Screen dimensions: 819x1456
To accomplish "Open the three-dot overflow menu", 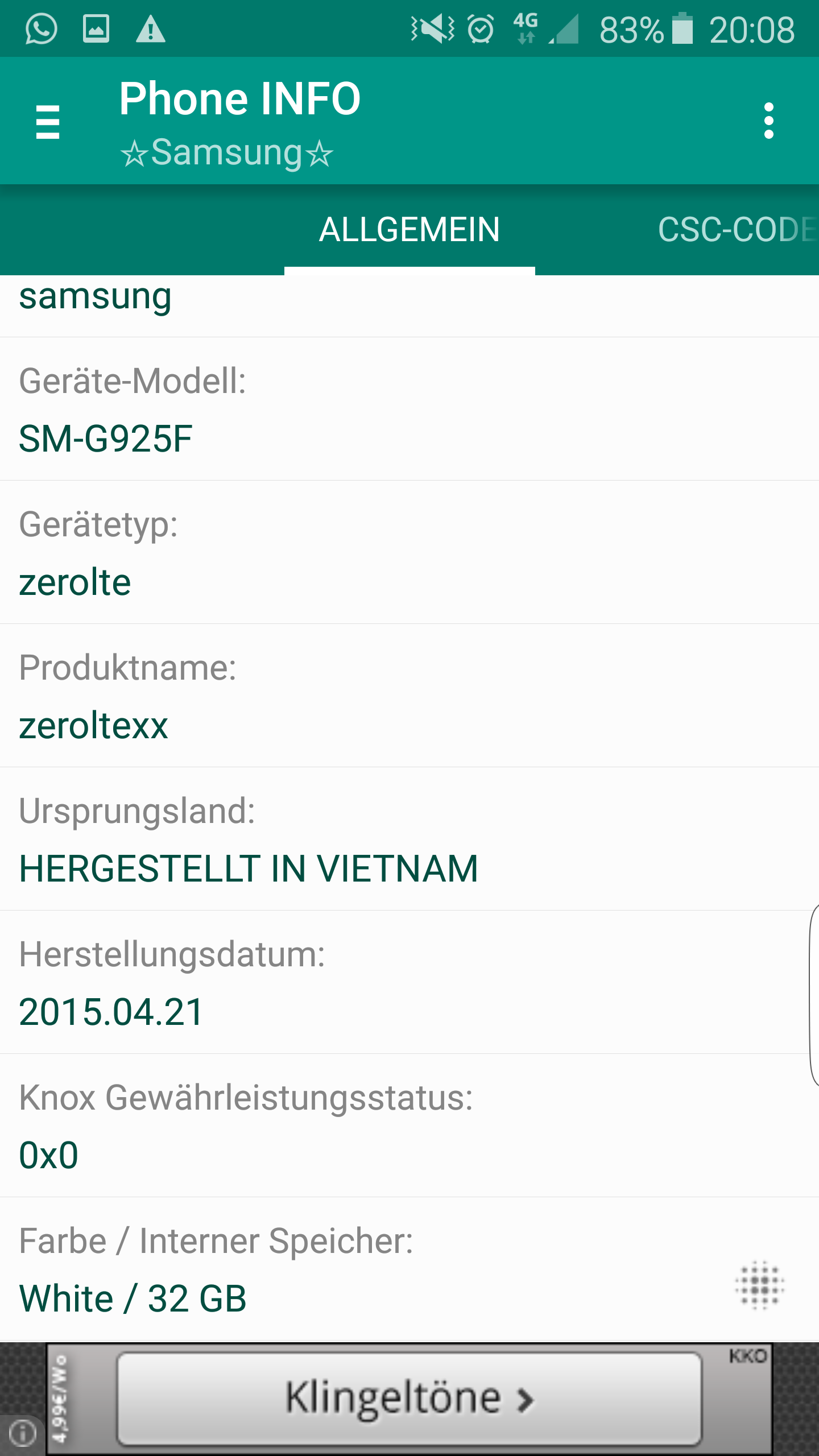I will 769,121.
